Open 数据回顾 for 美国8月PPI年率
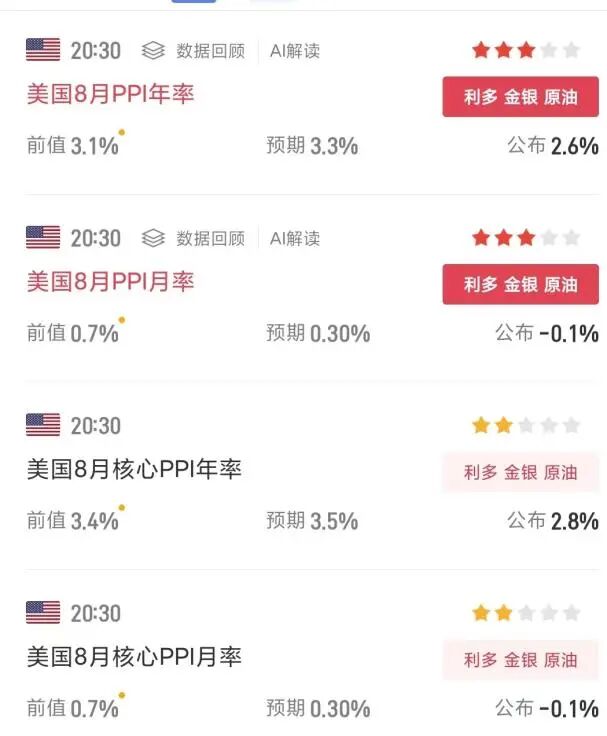The height and width of the screenshot is (736, 607). (197, 50)
